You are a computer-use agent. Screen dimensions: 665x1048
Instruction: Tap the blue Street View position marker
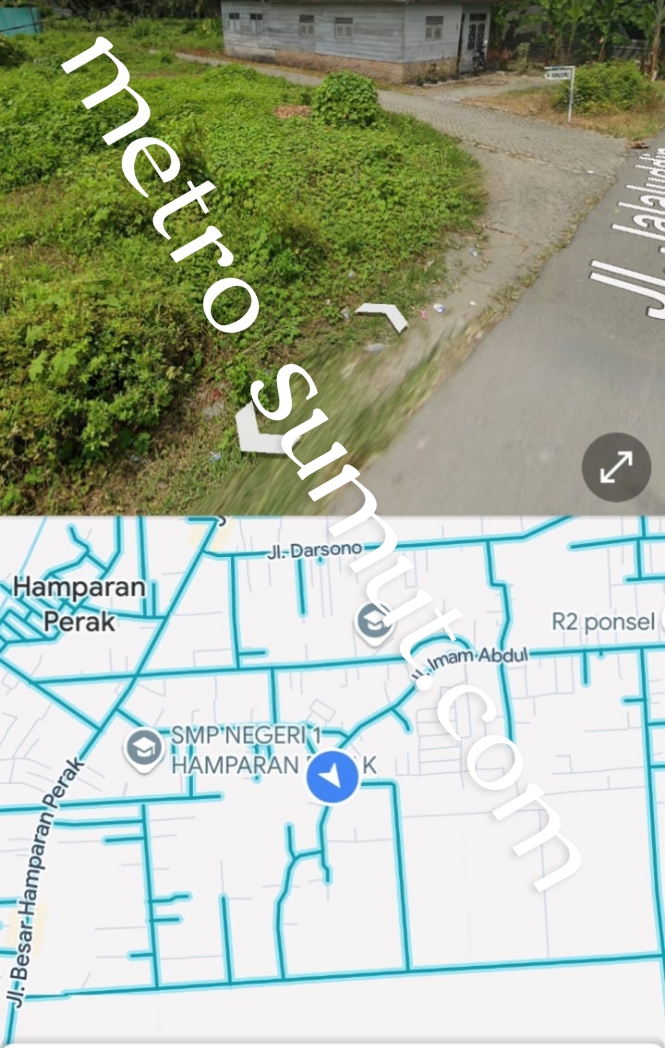(332, 777)
